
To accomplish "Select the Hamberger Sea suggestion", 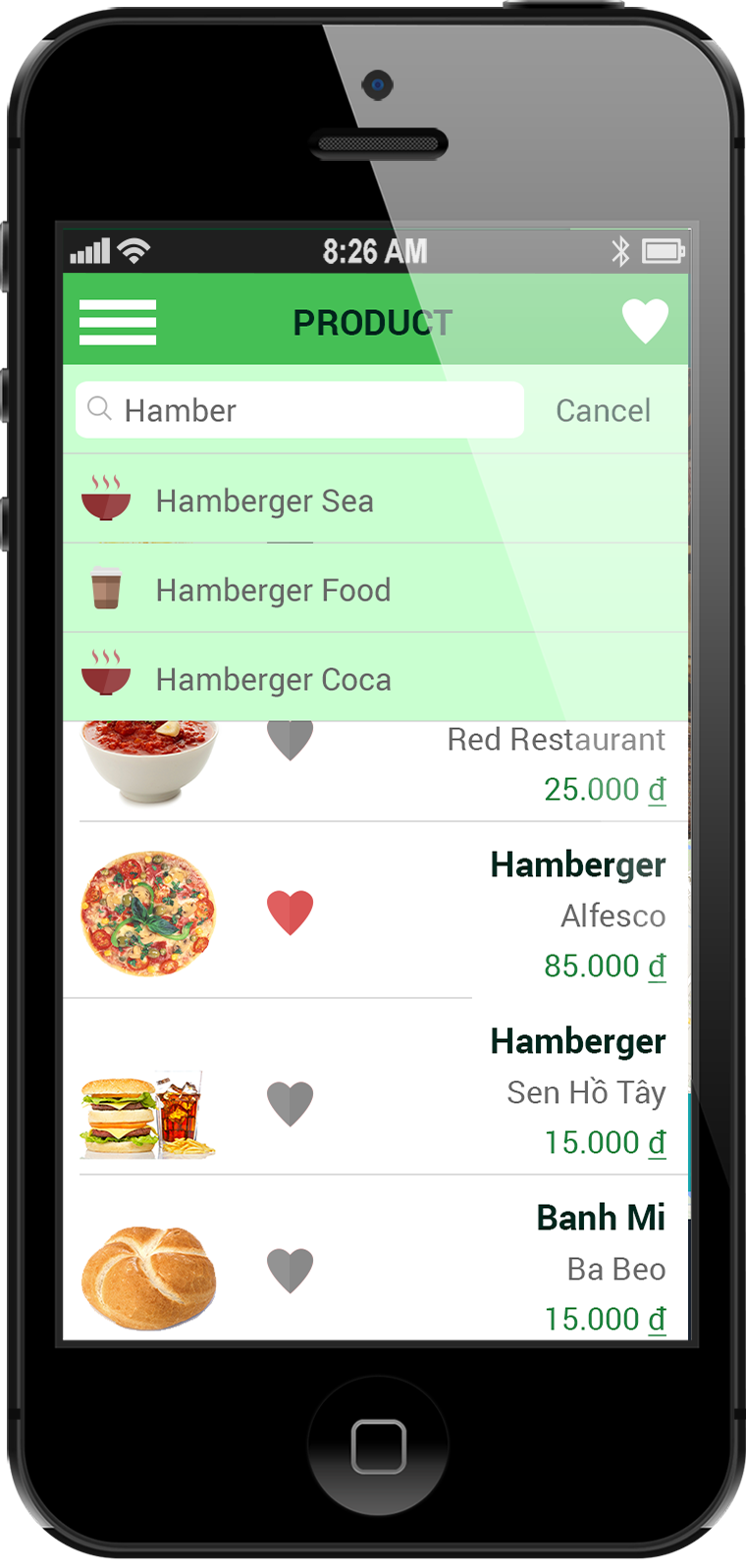I will [x=376, y=499].
